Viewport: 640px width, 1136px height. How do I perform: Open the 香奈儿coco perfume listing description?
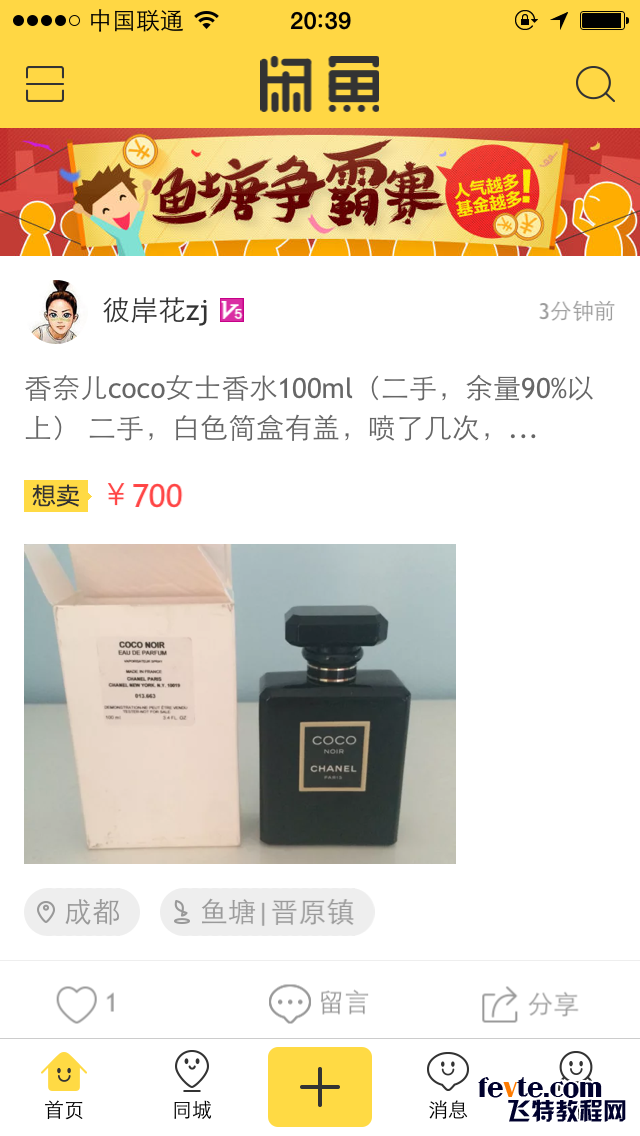tap(310, 409)
